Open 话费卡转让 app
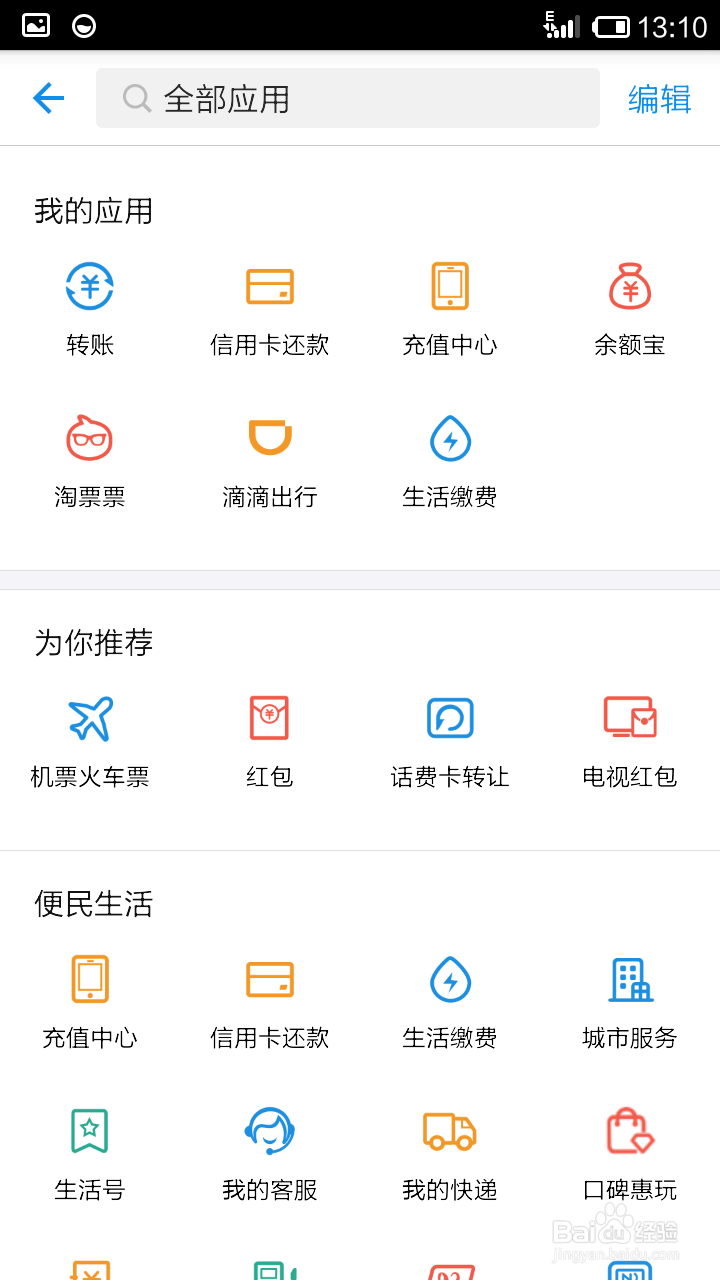The height and width of the screenshot is (1280, 720). click(450, 740)
